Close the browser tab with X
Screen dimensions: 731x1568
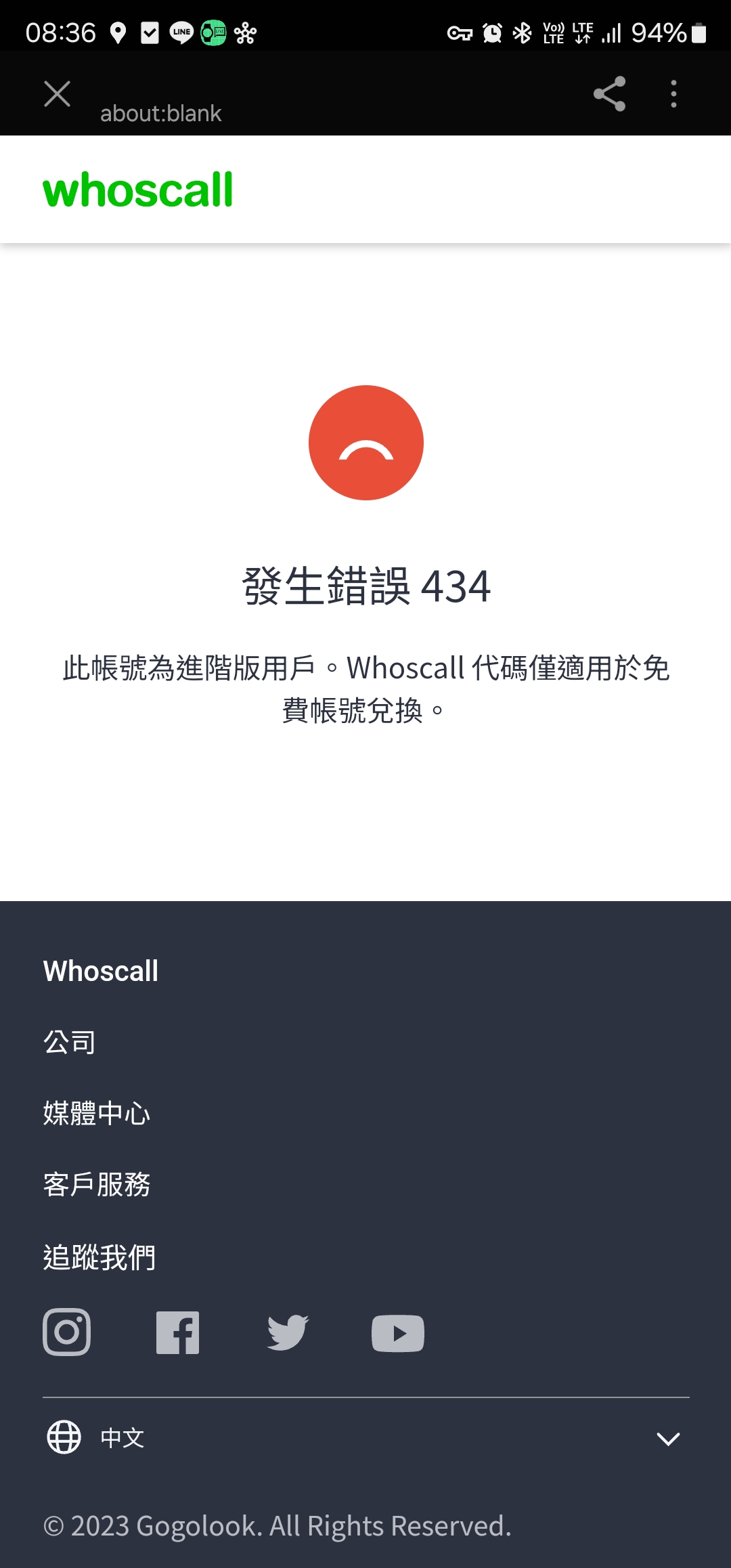tap(57, 93)
